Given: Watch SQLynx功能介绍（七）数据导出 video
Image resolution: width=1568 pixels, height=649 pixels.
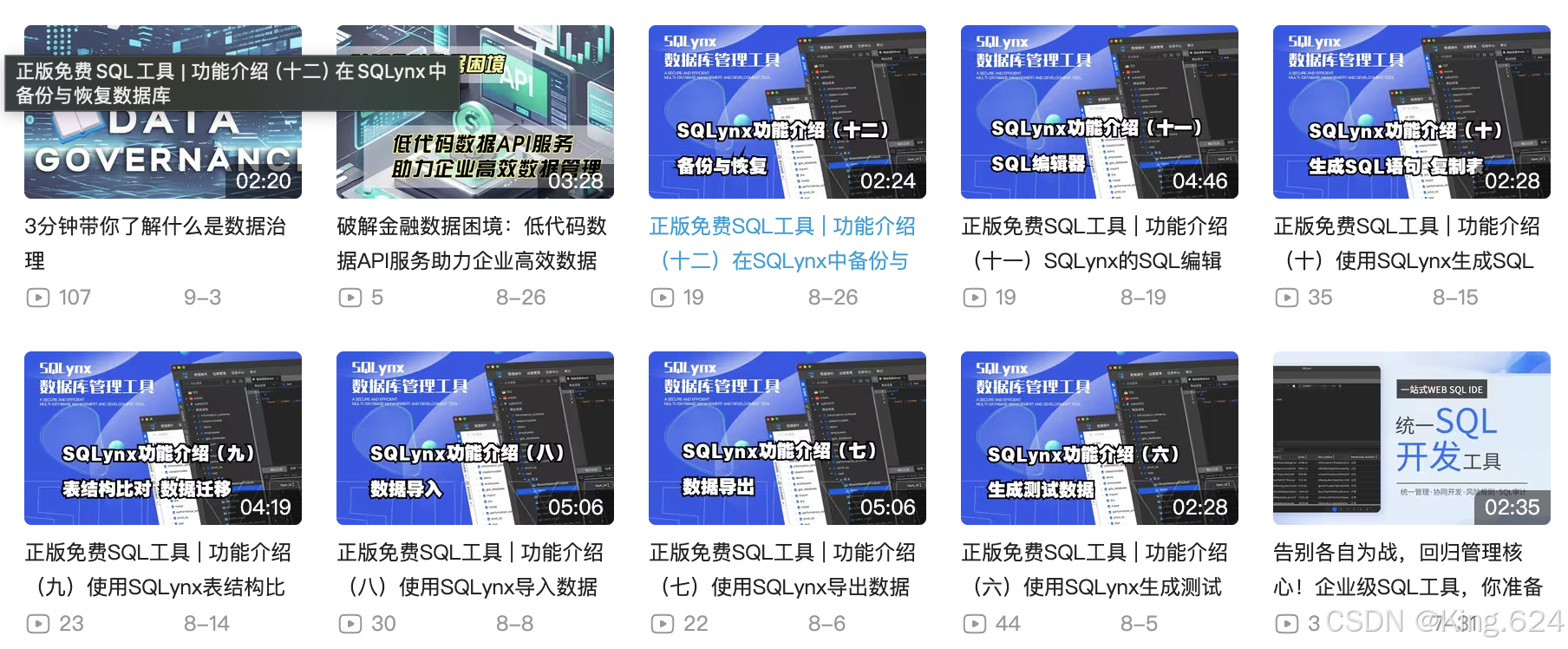Looking at the screenshot, I should coord(787,438).
